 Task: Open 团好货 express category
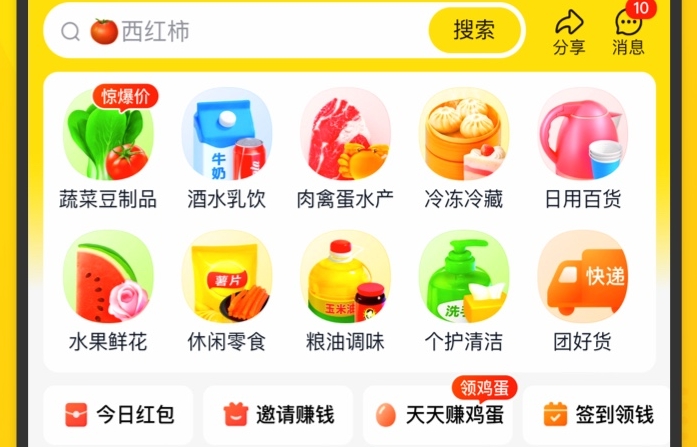(x=583, y=291)
